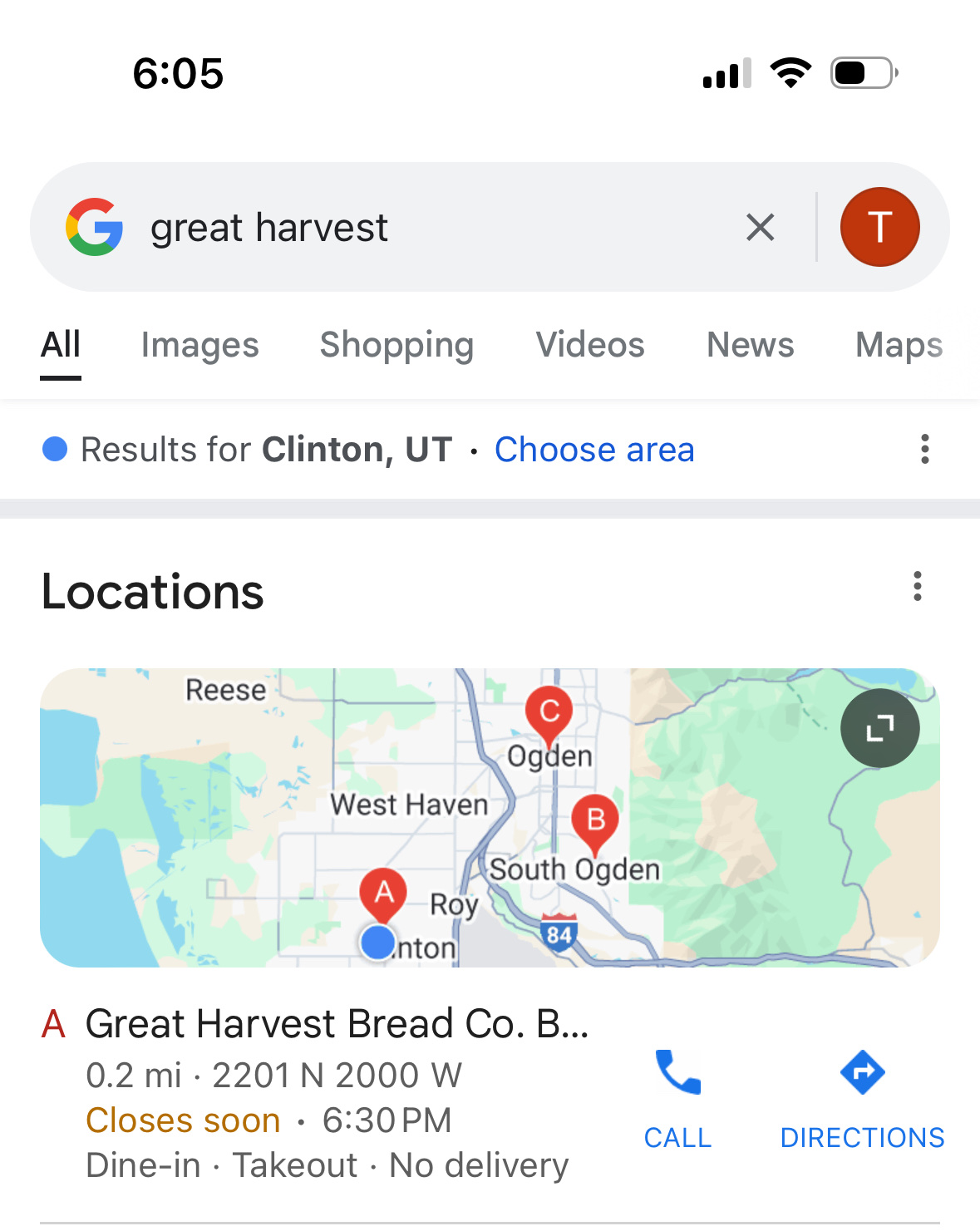Get directions to Great Harvest Bread Co.
This screenshot has width=980, height=1231.
[862, 1097]
